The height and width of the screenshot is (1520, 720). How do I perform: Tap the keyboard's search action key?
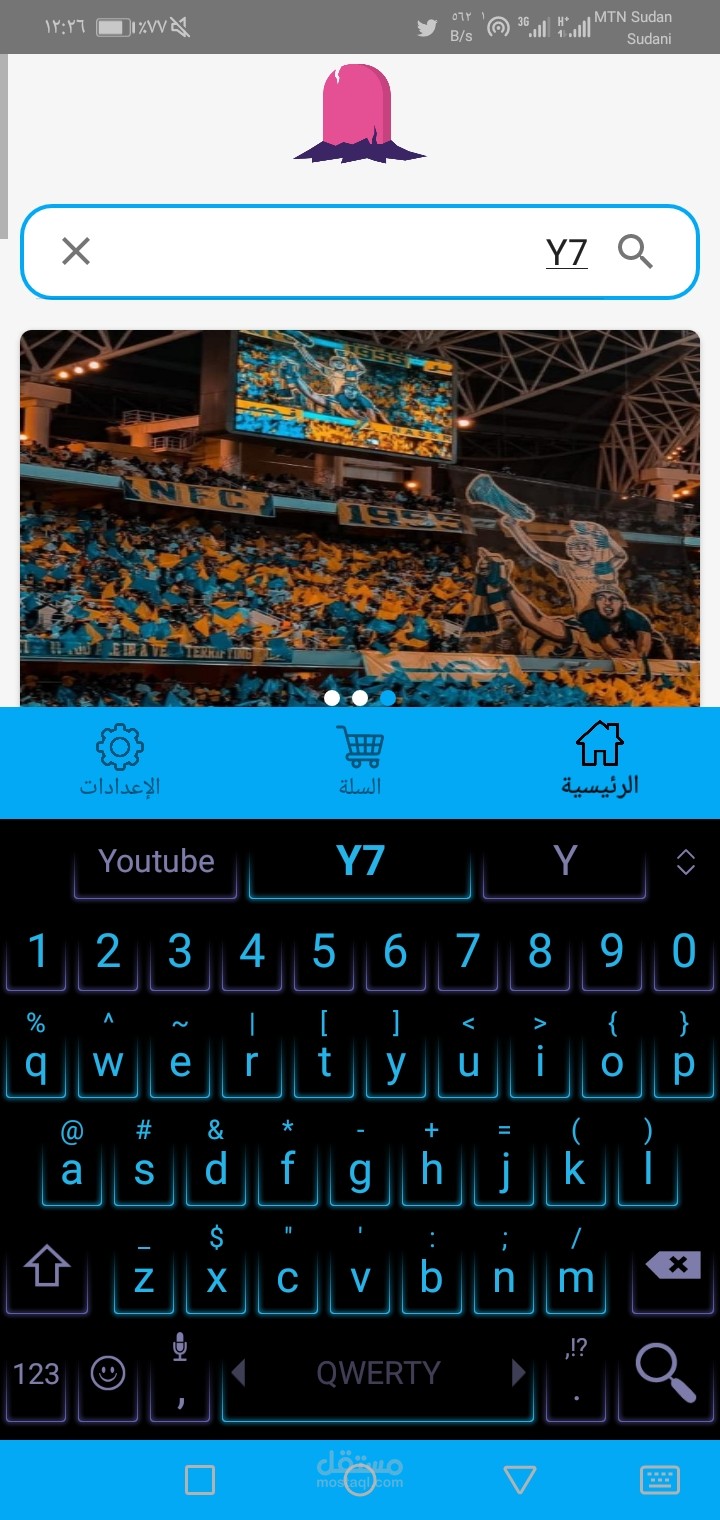pyautogui.click(x=665, y=1374)
